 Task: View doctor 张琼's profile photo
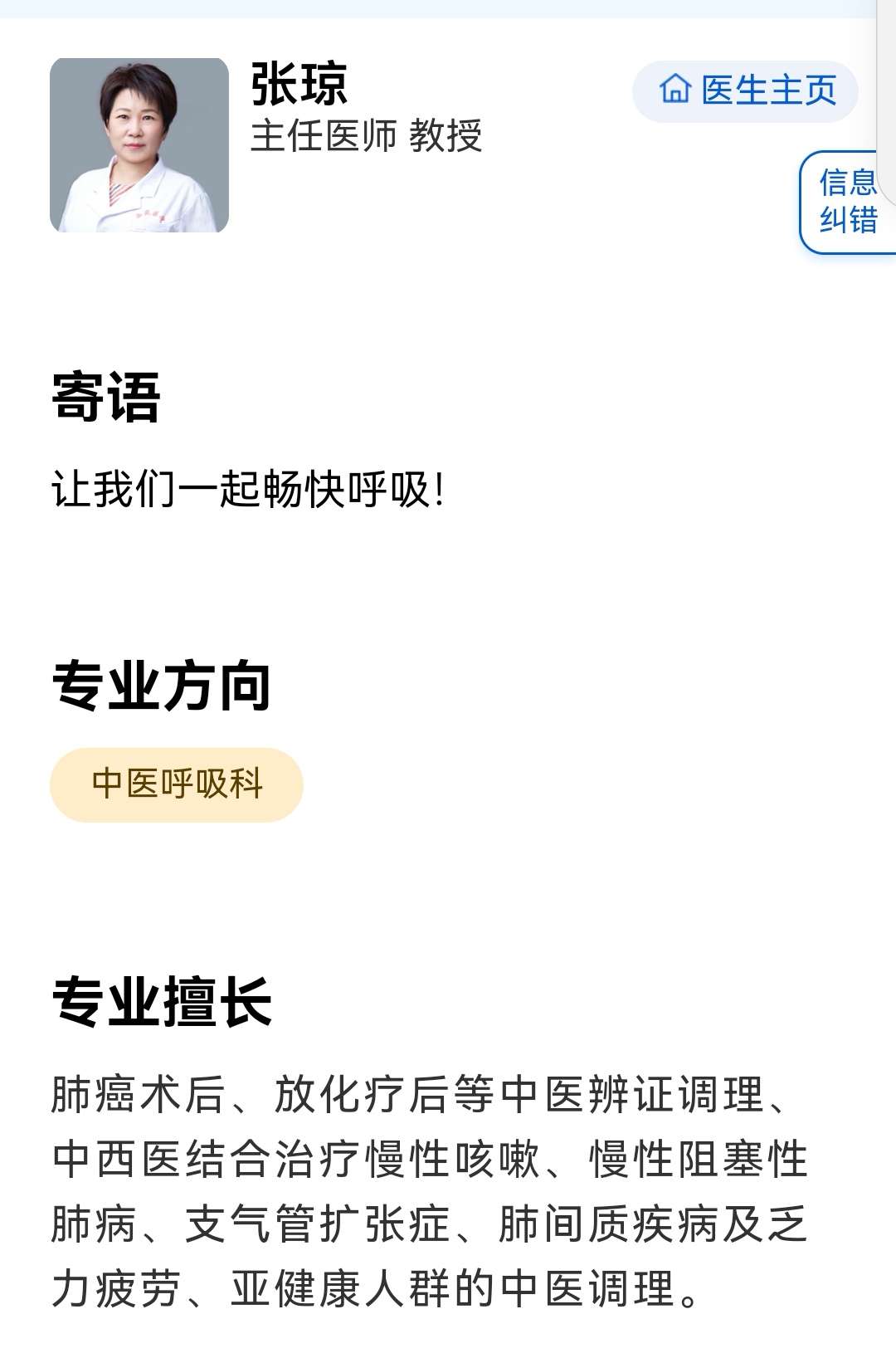click(x=139, y=145)
